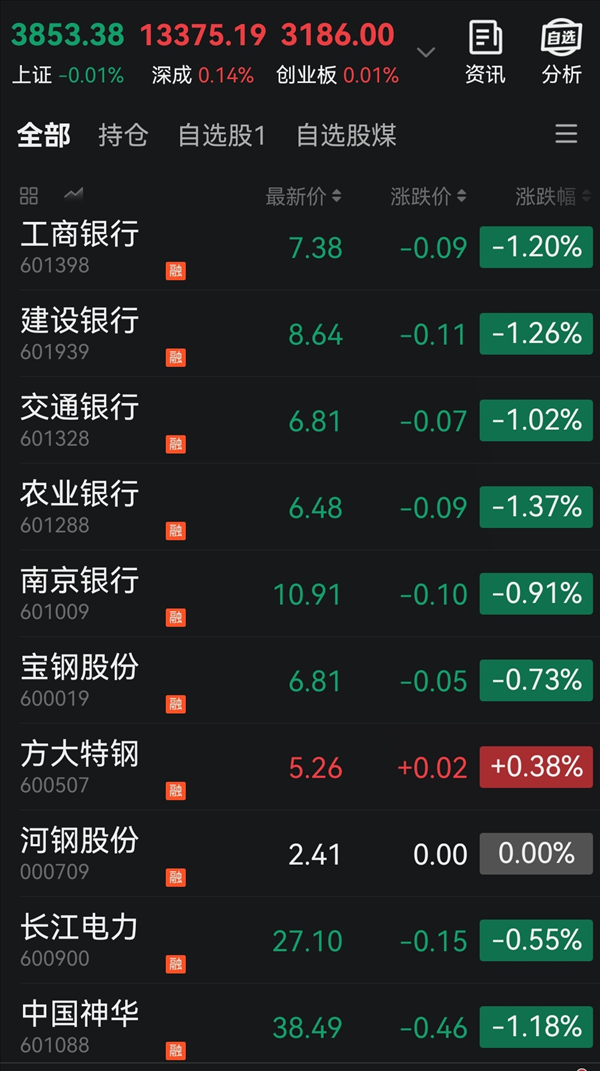The image size is (600, 1071).
Task: Switch to grid layout view
Action: coord(29,195)
